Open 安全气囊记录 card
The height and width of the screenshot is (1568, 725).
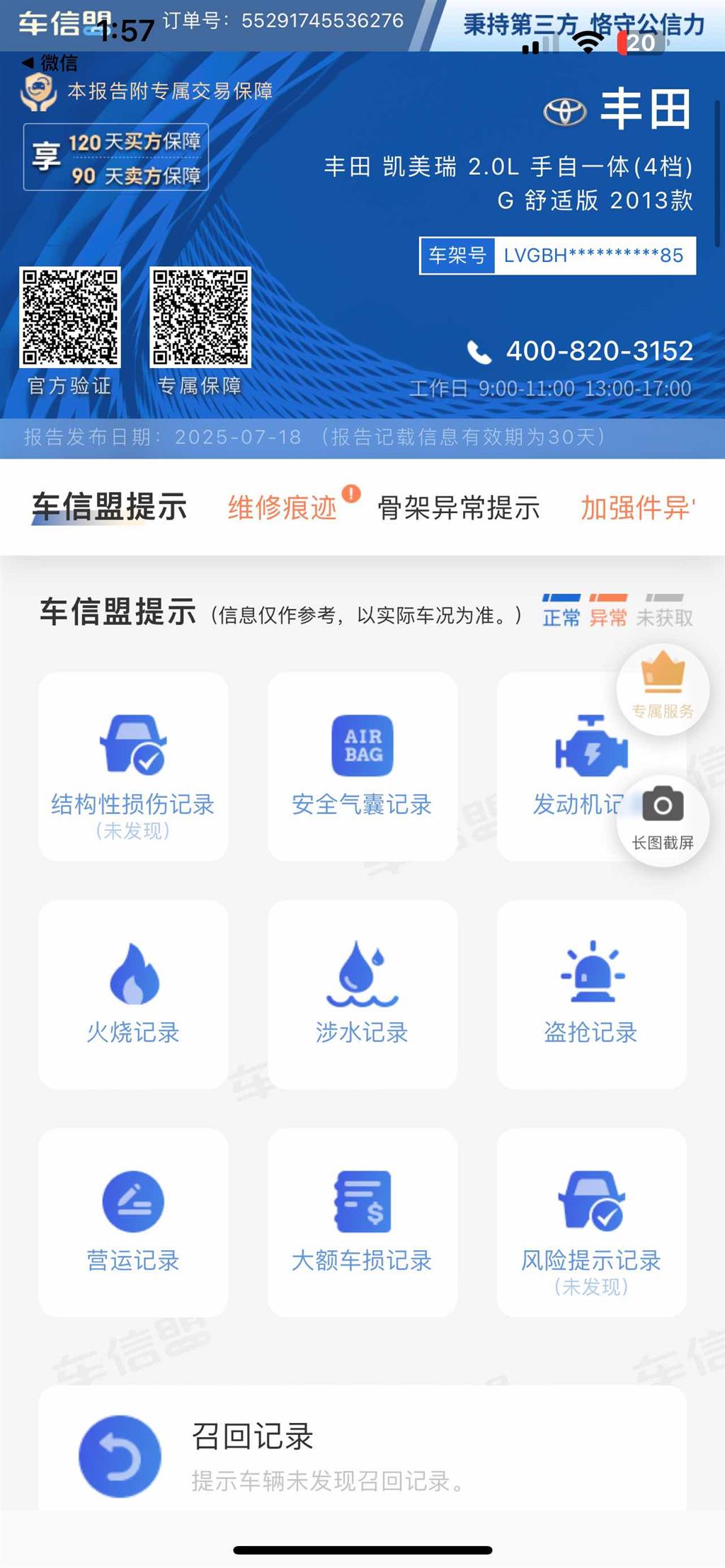(362, 766)
